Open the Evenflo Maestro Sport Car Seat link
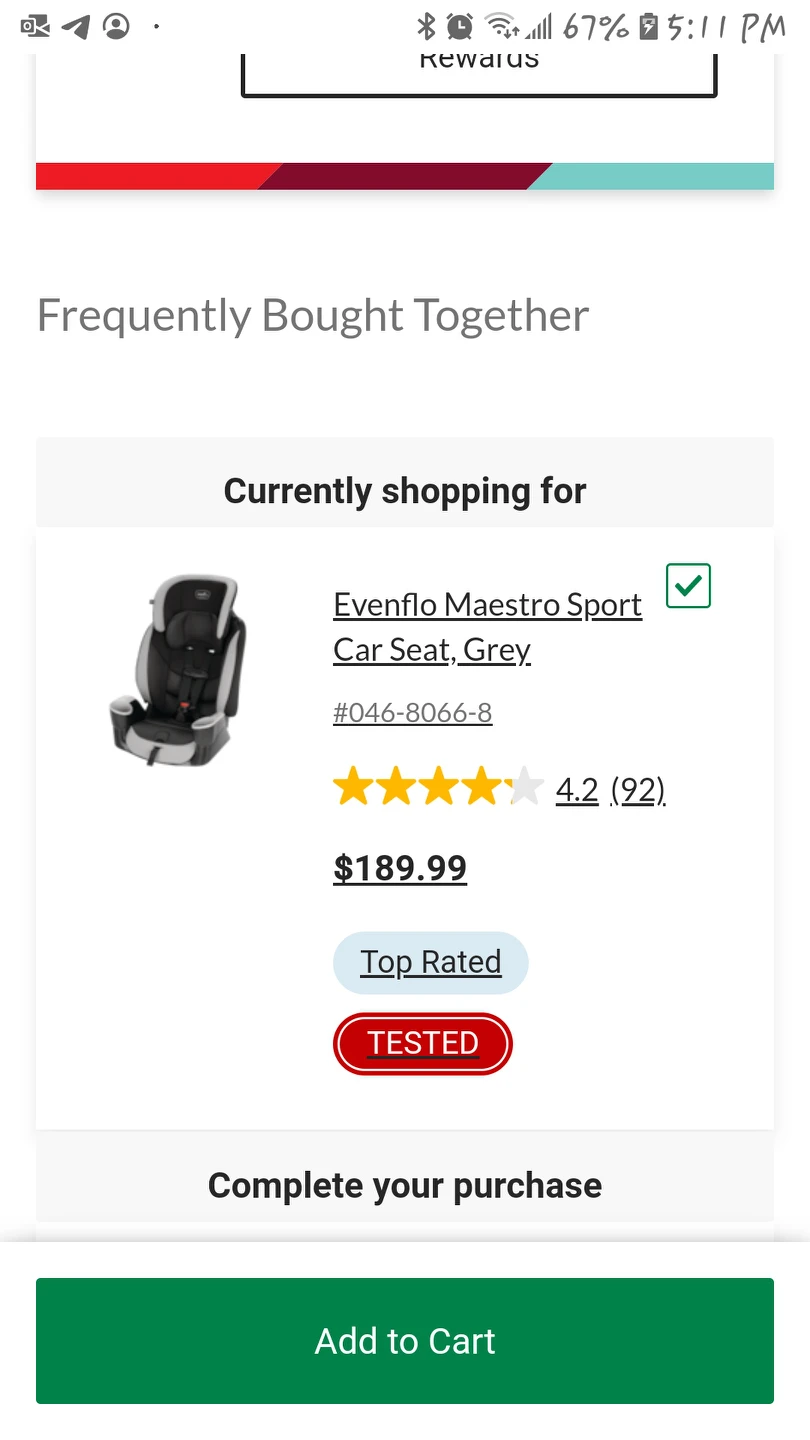This screenshot has height=1440, width=810. tap(487, 627)
